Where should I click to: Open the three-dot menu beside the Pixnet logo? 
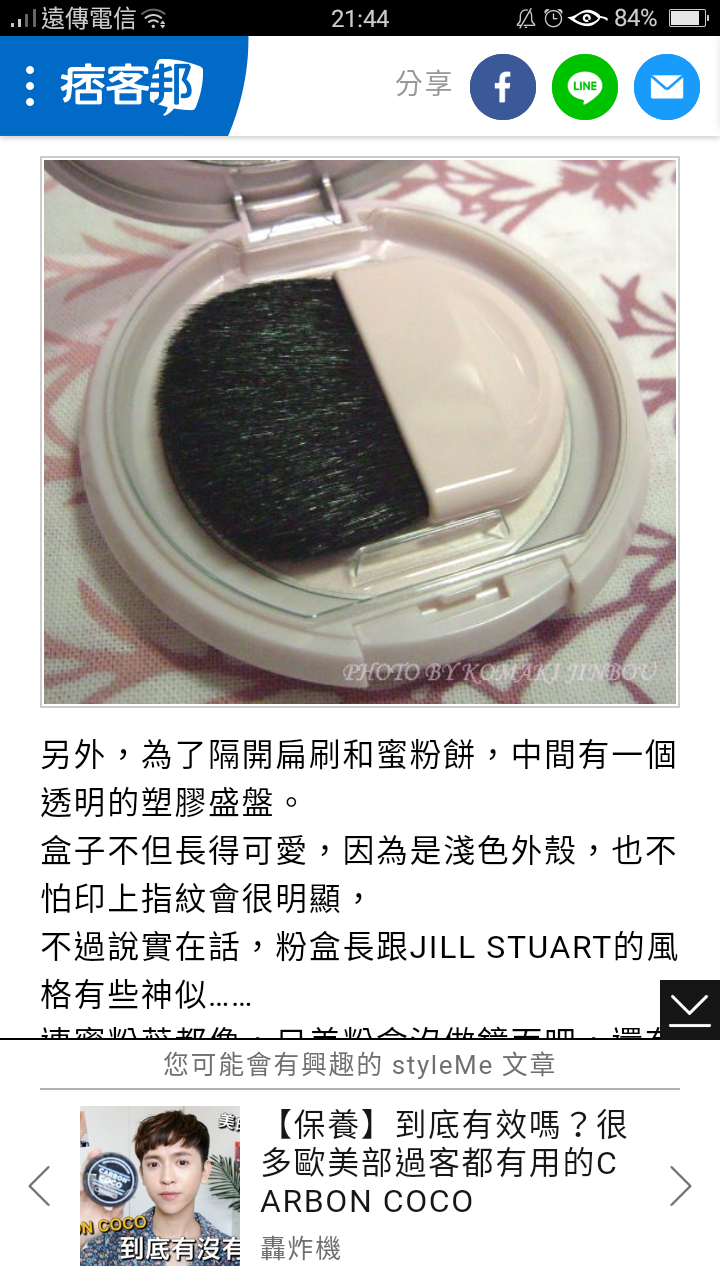tap(30, 87)
